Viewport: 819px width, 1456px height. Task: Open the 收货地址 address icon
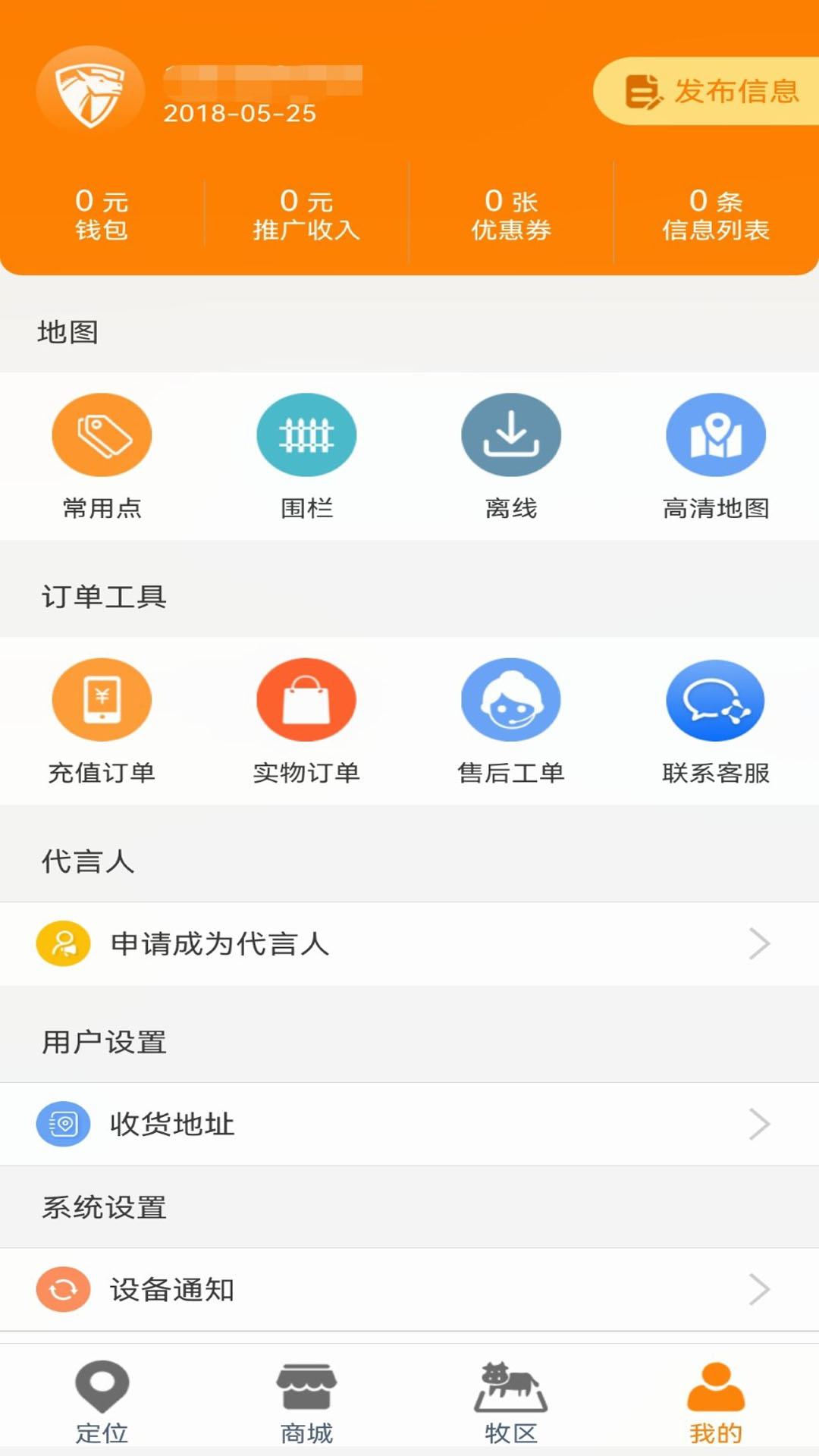64,1125
